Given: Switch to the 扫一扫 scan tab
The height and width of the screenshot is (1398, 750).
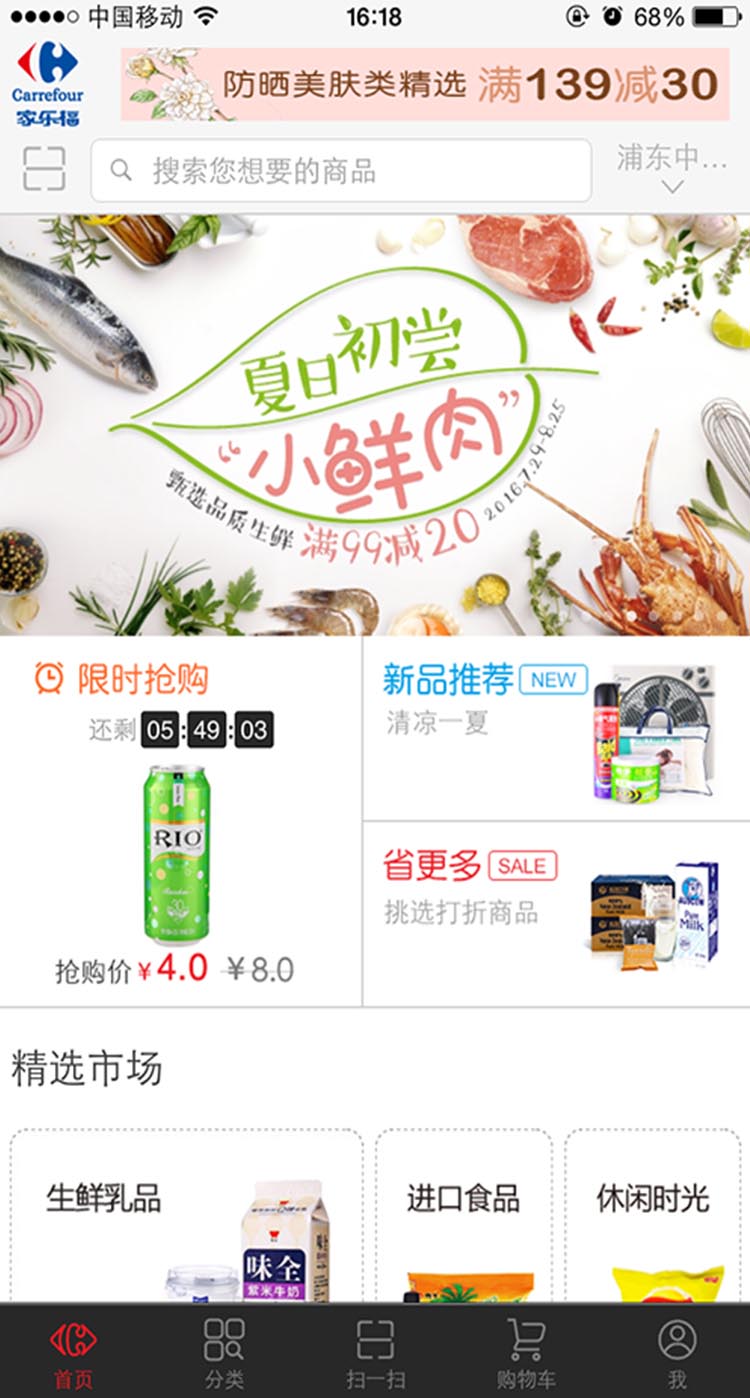Looking at the screenshot, I should [375, 1352].
